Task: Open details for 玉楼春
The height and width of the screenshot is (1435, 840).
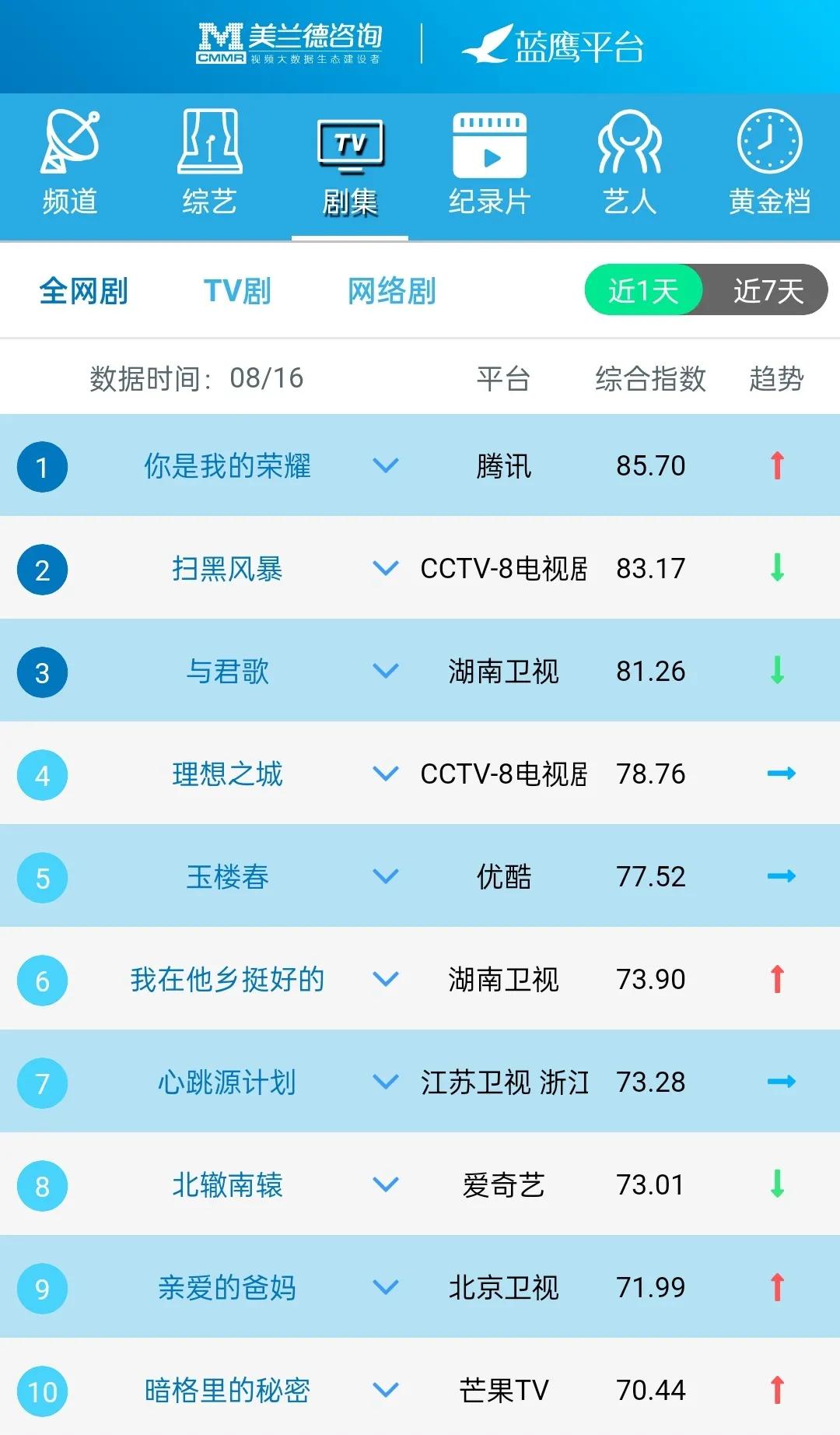Action: [384, 877]
